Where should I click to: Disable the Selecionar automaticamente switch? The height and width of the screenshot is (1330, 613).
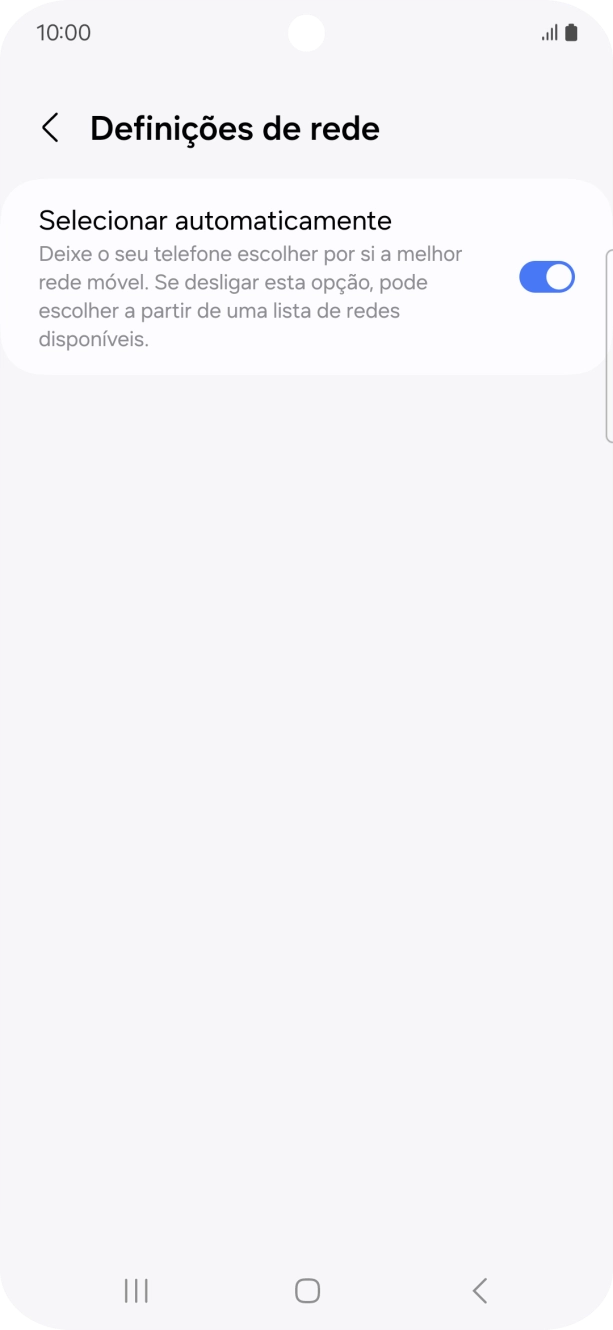(546, 277)
